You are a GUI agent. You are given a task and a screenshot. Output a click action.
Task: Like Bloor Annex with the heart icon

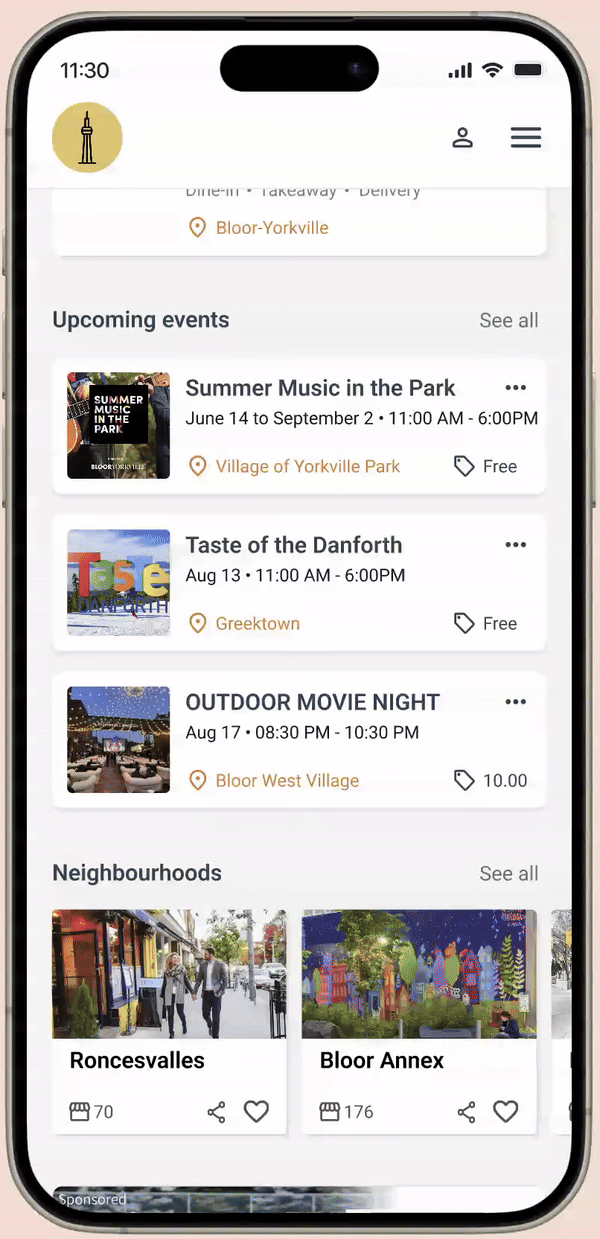pos(507,1112)
